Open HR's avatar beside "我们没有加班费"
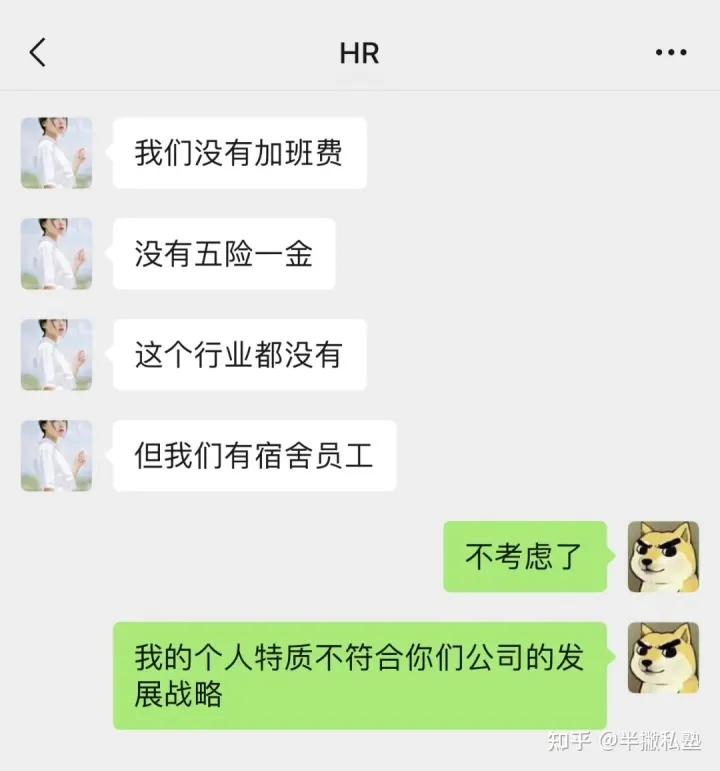Viewport: 720px width, 771px height. click(x=57, y=153)
